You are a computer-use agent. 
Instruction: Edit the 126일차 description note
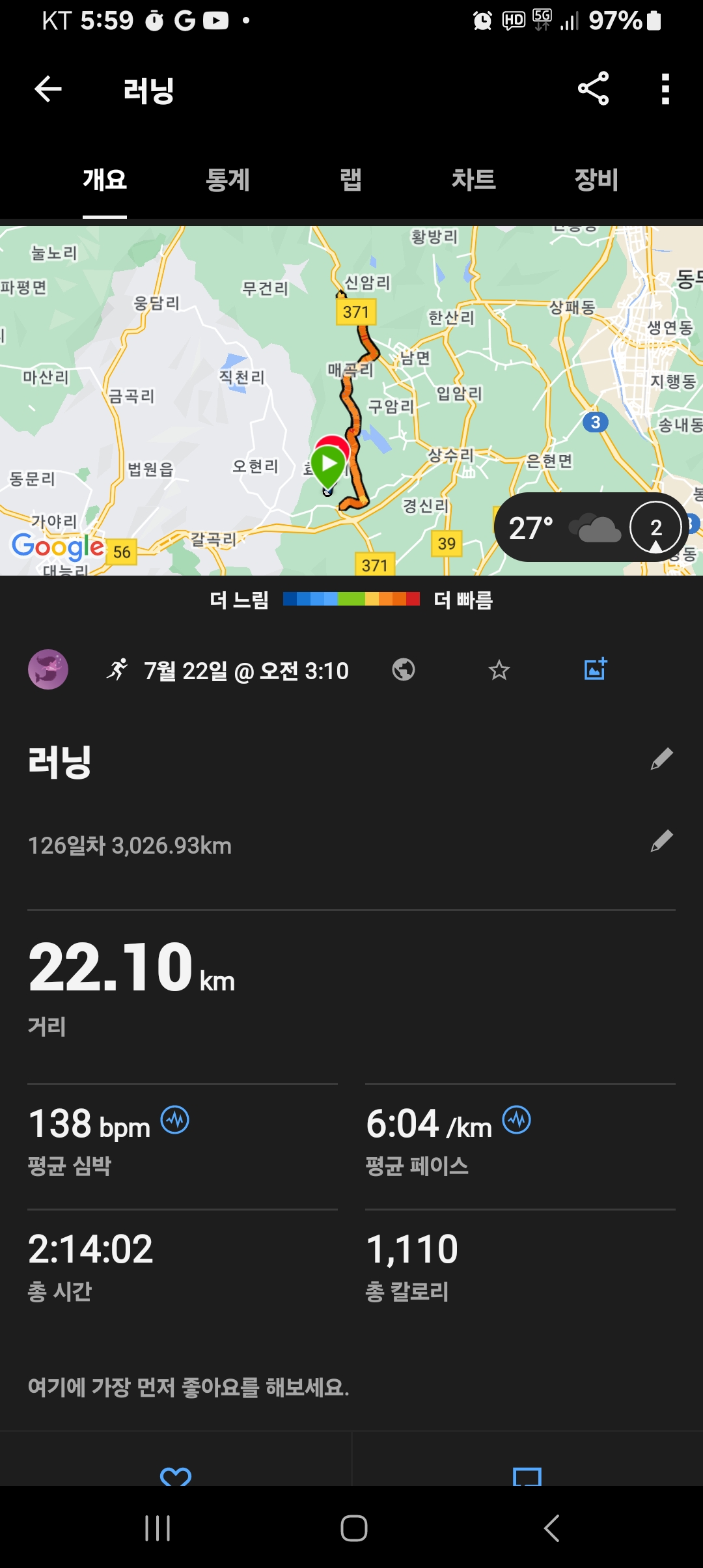(x=661, y=841)
